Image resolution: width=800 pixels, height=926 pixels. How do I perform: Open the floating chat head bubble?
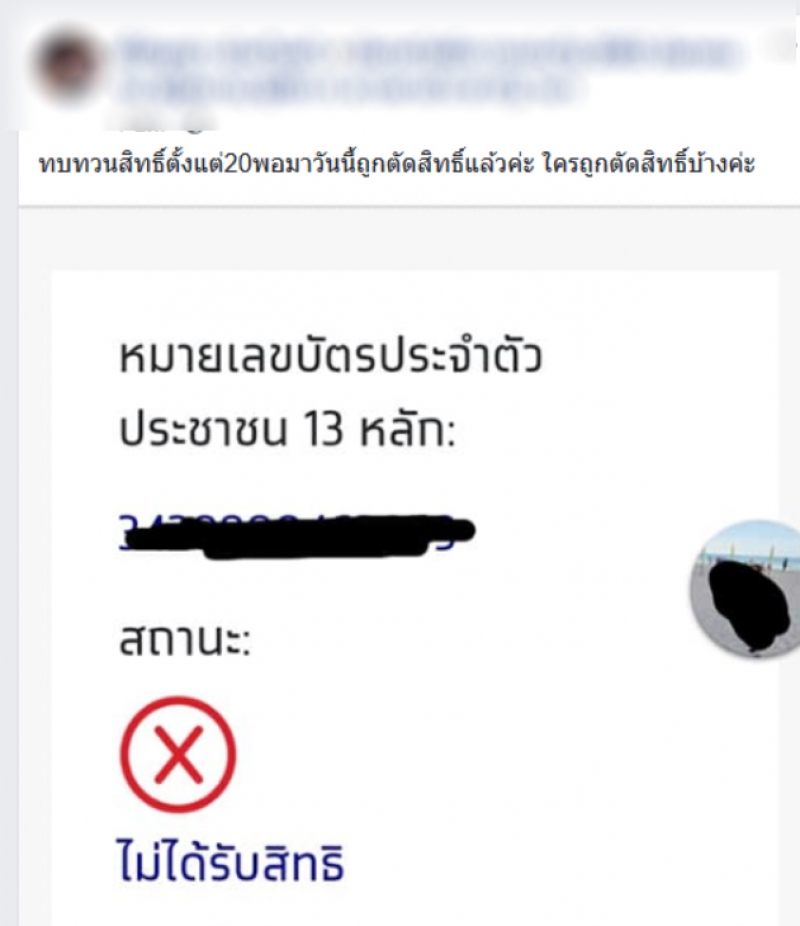748,588
